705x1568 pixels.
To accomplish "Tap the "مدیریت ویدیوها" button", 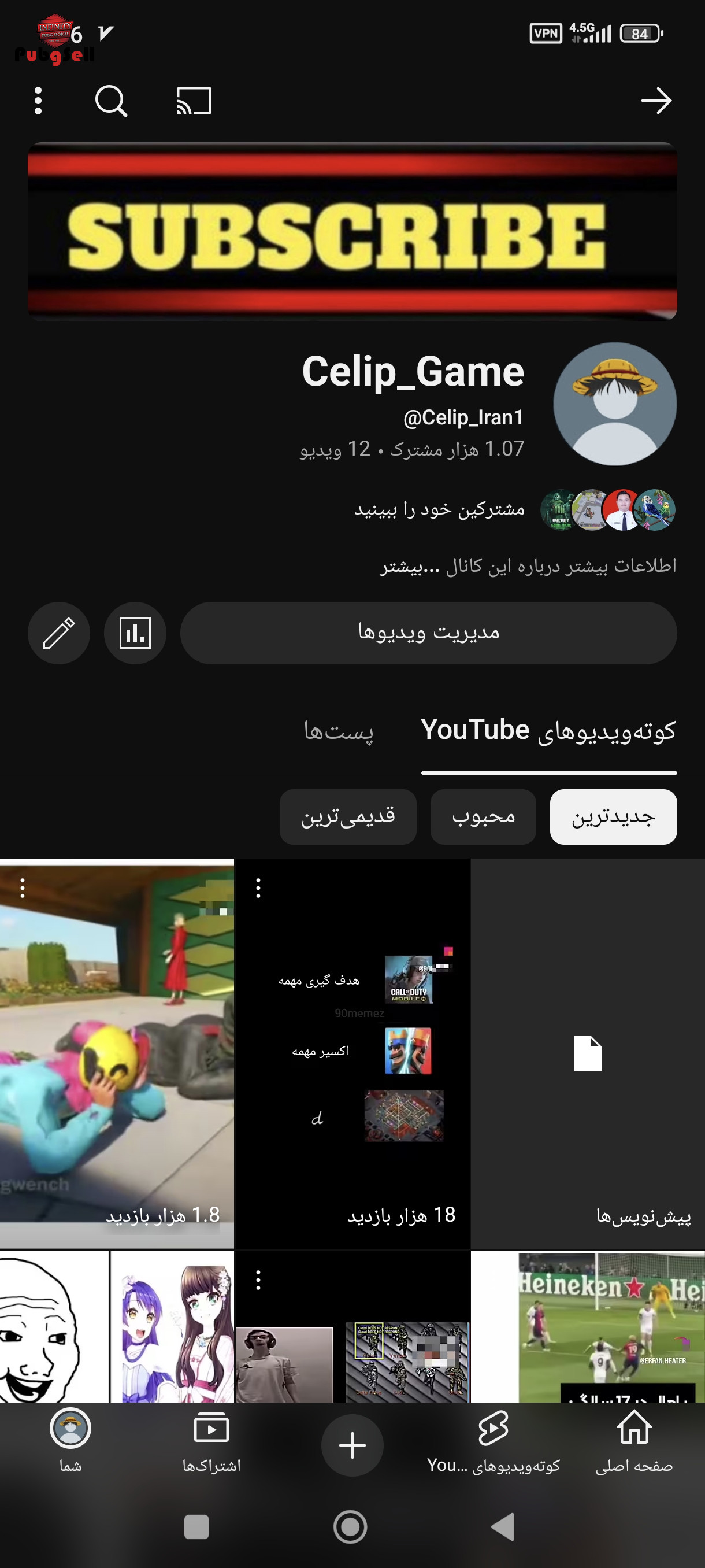I will [428, 633].
